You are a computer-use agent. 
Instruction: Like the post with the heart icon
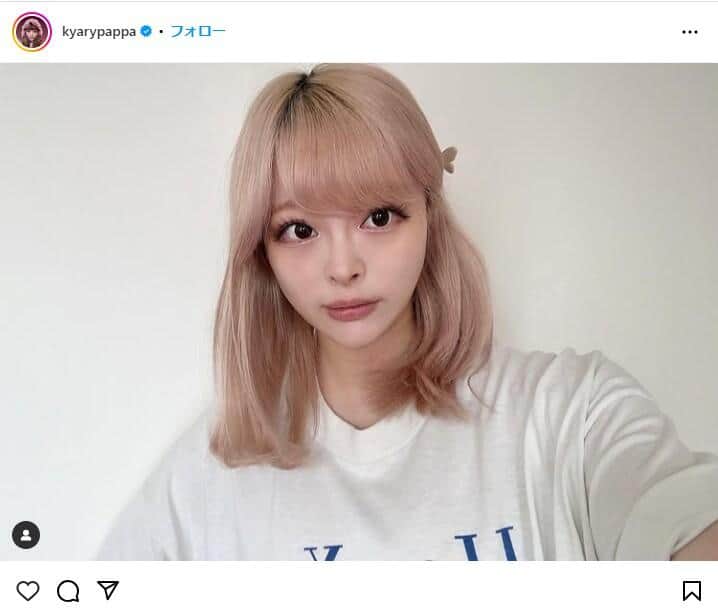tap(28, 590)
